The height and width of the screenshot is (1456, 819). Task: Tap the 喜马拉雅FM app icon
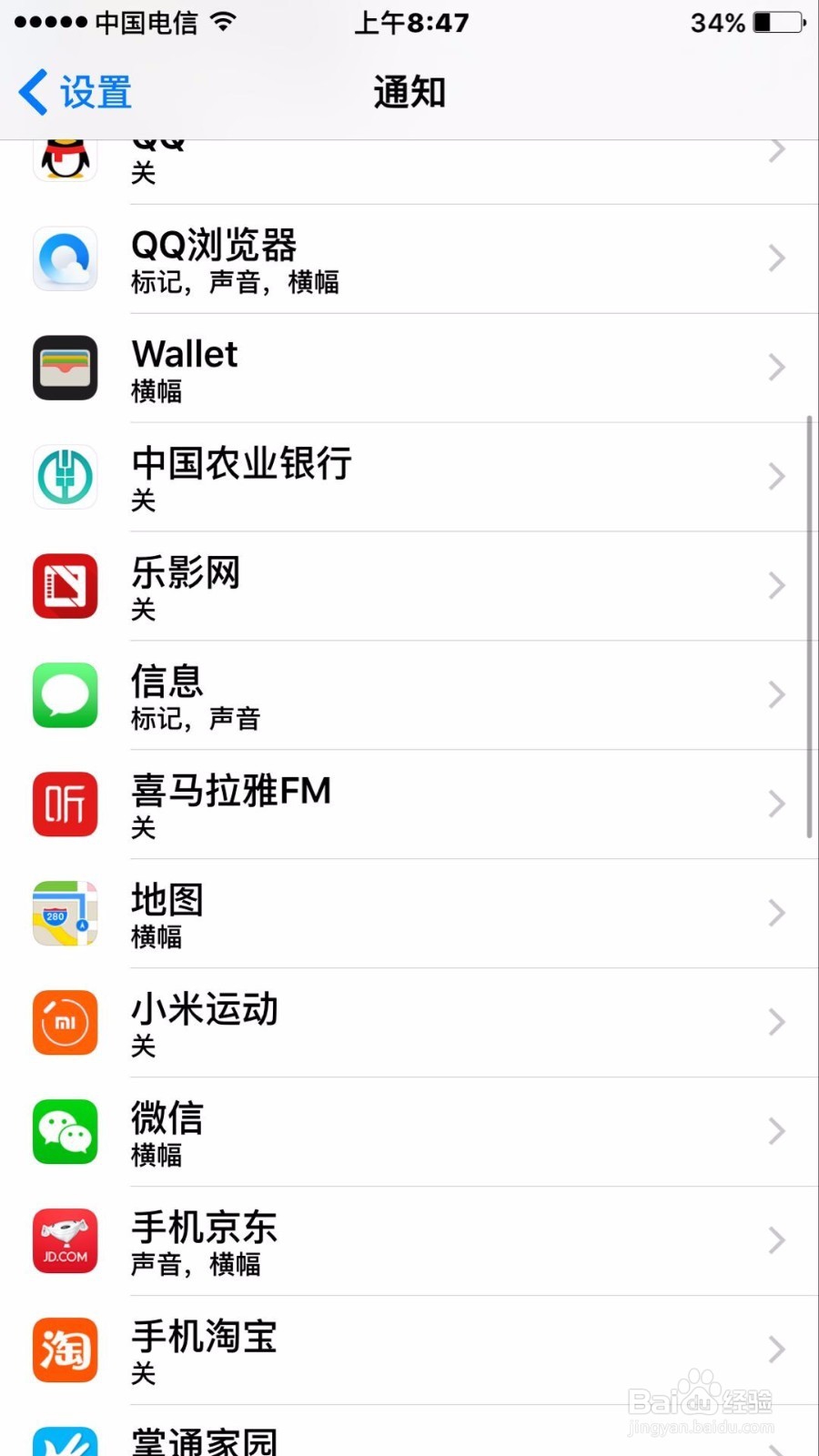[x=65, y=804]
